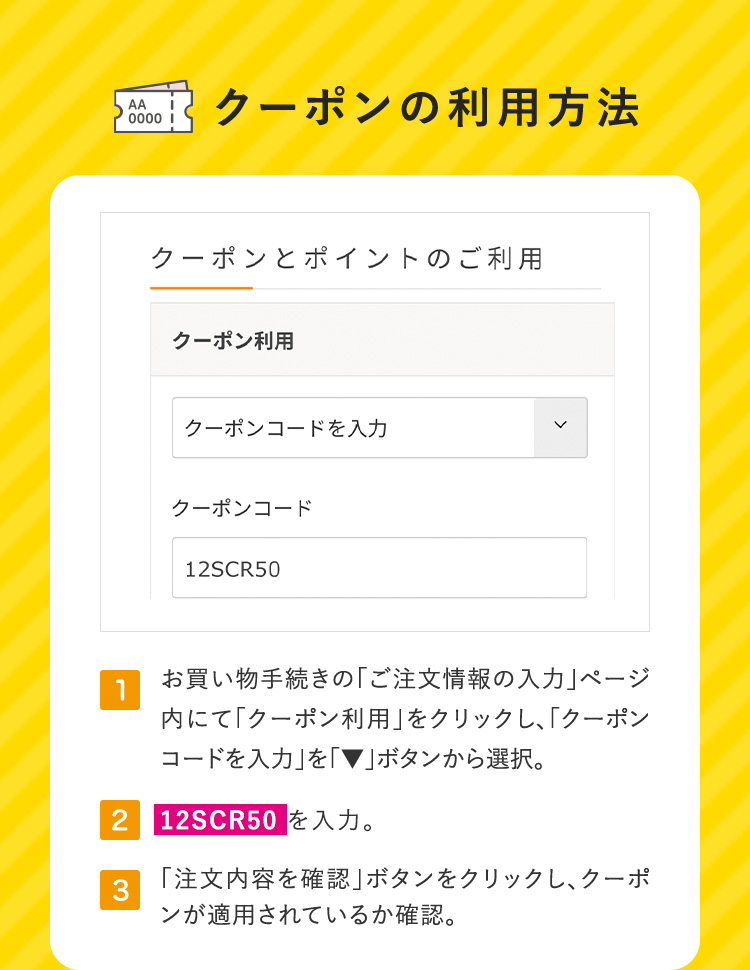The width and height of the screenshot is (750, 970).
Task: Click the orange underline below the section title
Action: [x=202, y=288]
